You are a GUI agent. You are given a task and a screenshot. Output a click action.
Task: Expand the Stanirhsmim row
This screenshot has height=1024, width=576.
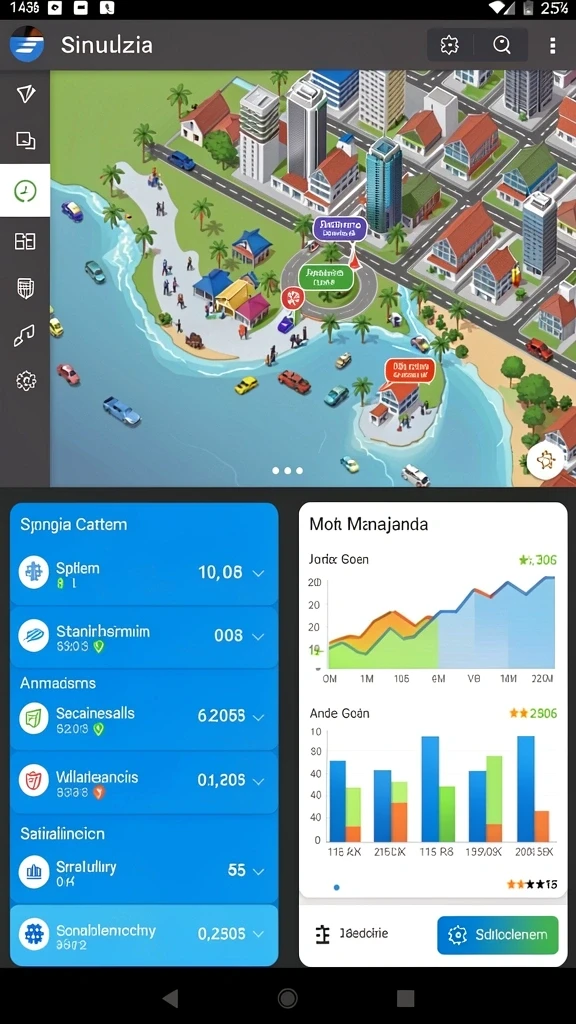[x=144, y=636]
